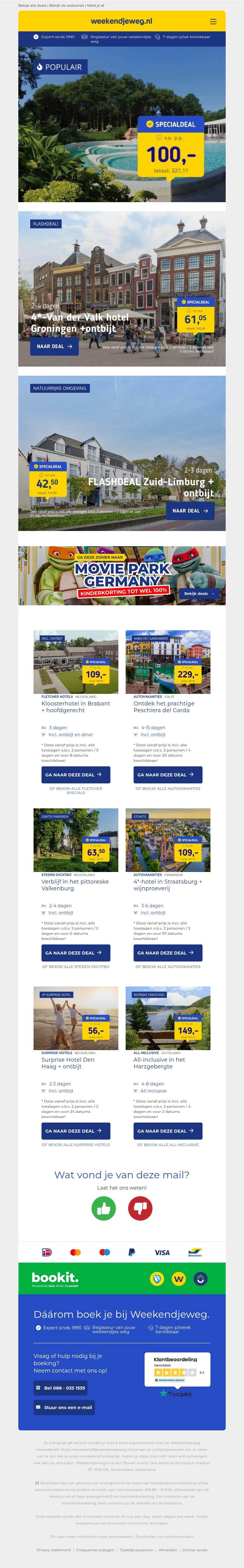Viewport: 244px width, 1568px height.
Task: Go to Surprise Hotel Den Haag deal
Action: click(x=76, y=1131)
